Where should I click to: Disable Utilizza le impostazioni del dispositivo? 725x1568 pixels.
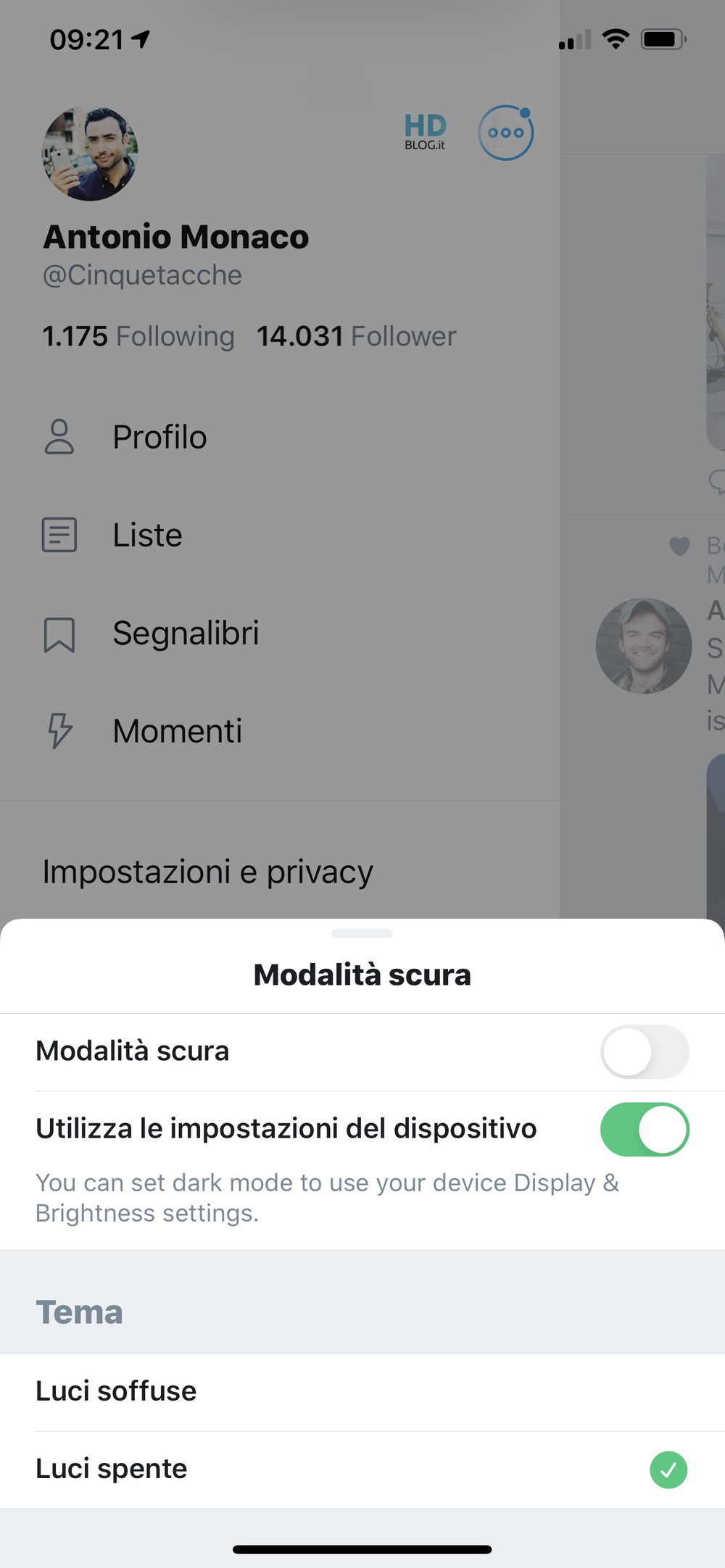pyautogui.click(x=645, y=1129)
